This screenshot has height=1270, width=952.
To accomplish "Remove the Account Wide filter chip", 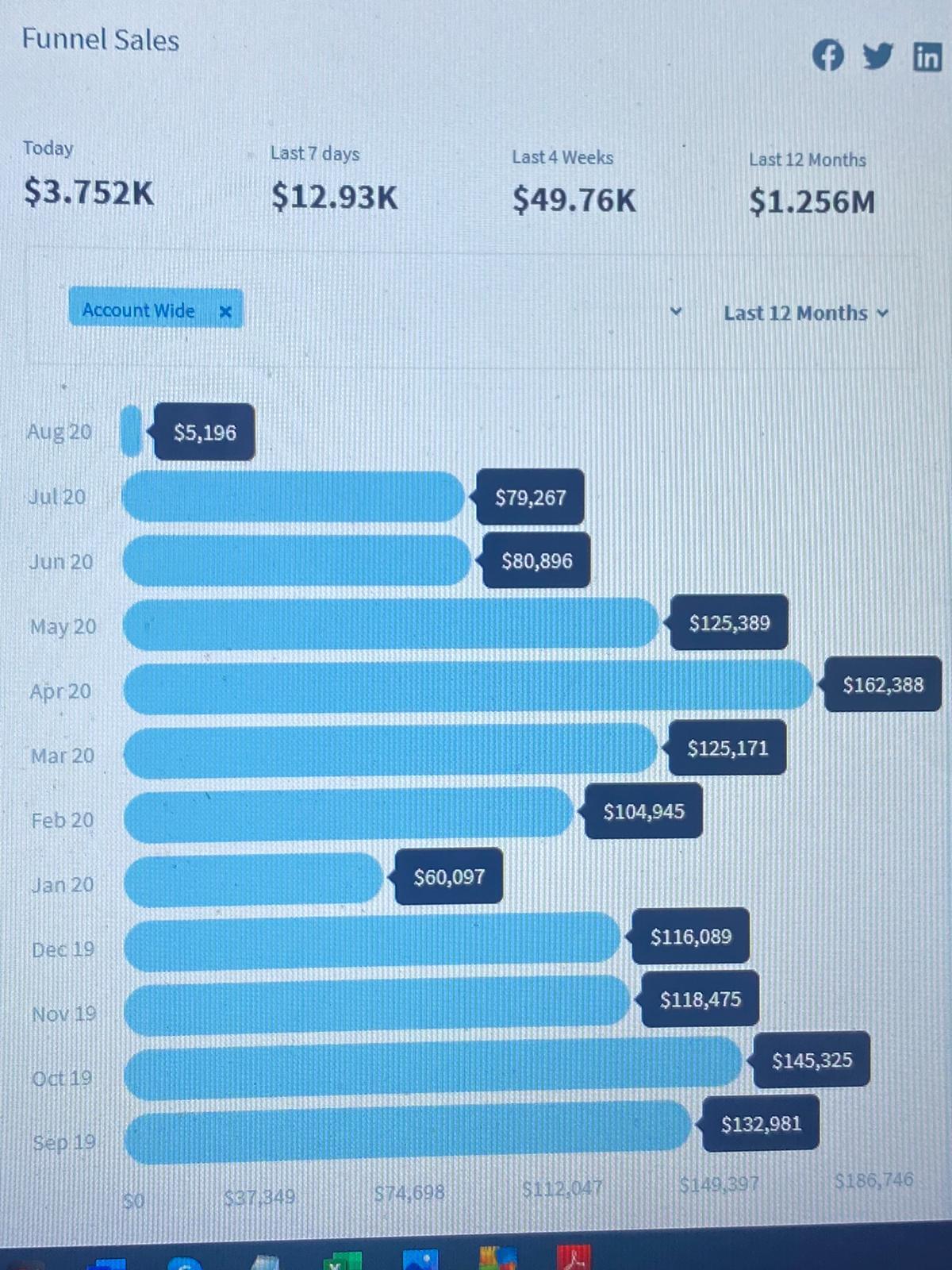I will tap(225, 311).
